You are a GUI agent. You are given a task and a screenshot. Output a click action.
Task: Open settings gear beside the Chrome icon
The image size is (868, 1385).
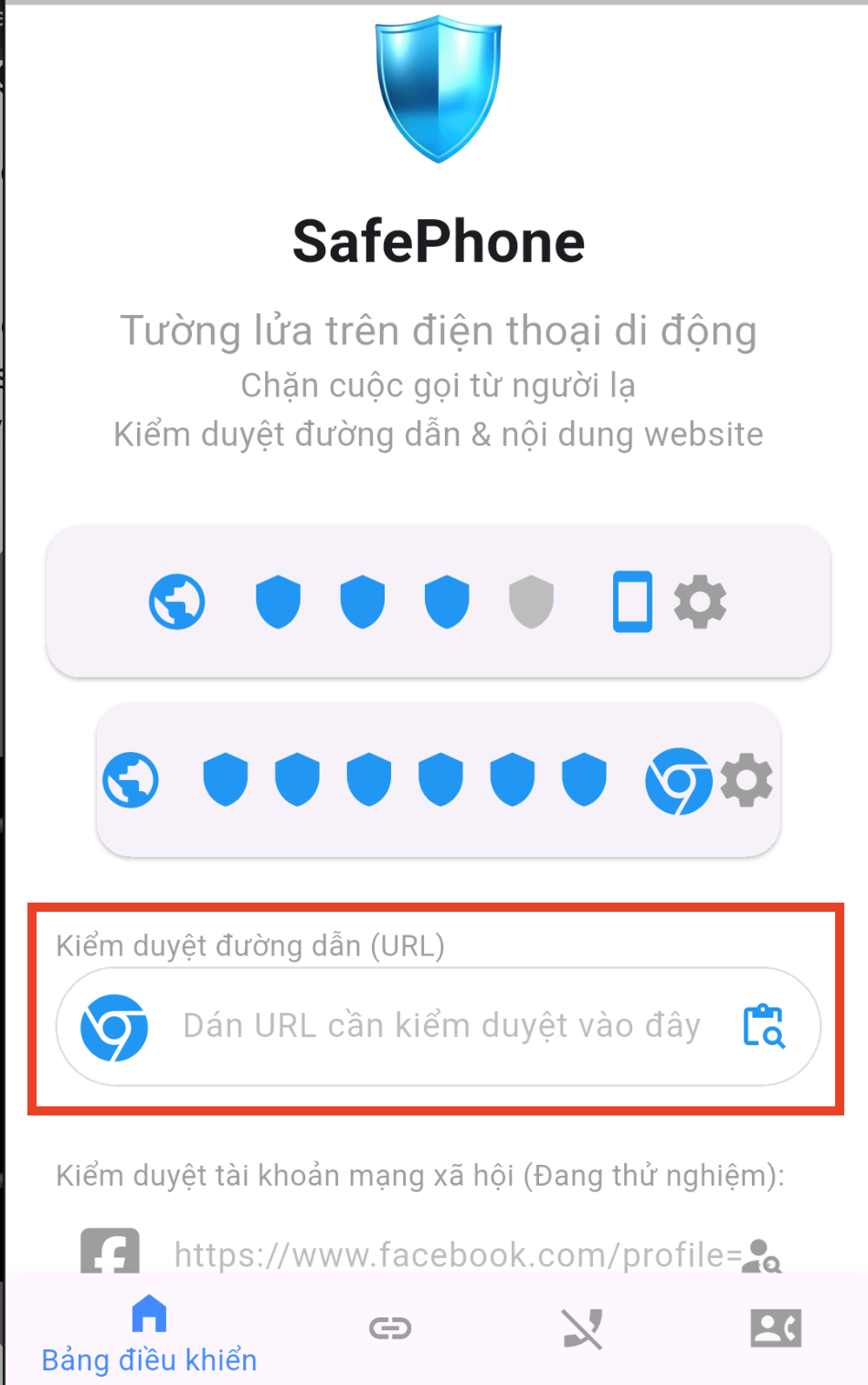746,780
